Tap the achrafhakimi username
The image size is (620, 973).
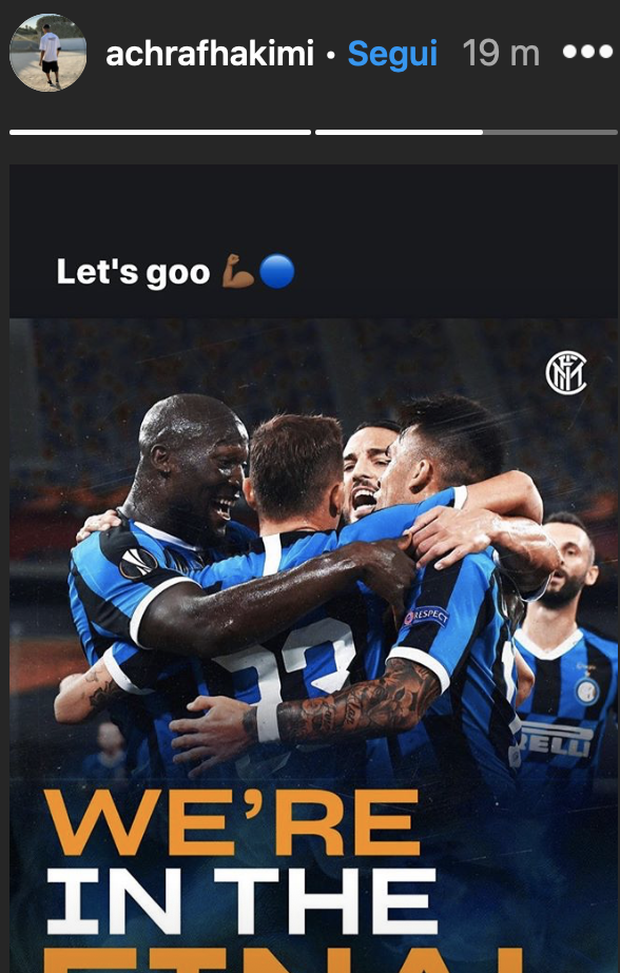[210, 54]
